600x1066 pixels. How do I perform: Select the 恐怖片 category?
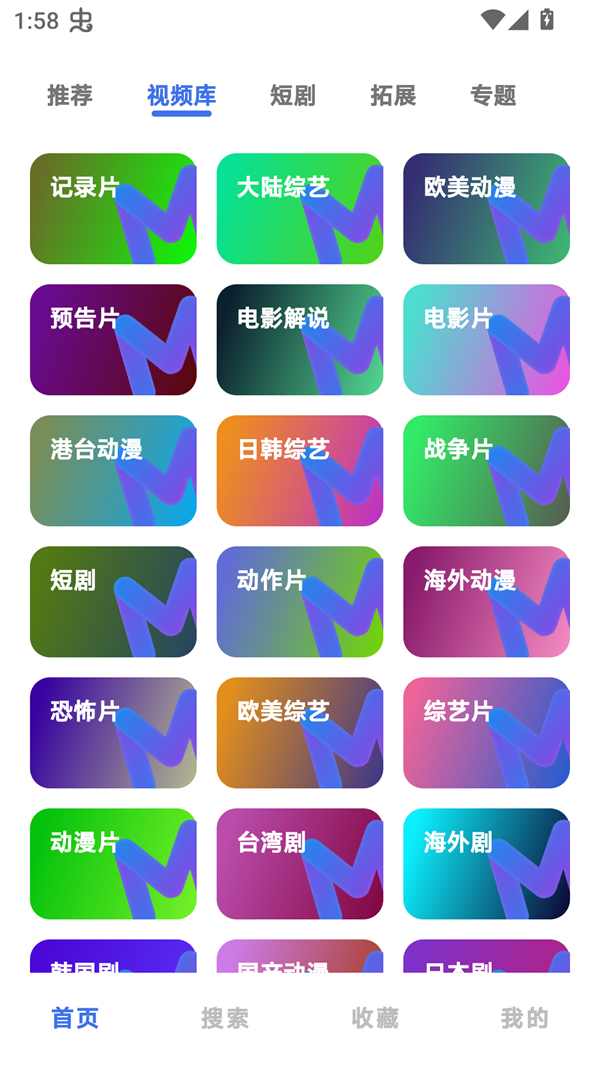coord(113,732)
